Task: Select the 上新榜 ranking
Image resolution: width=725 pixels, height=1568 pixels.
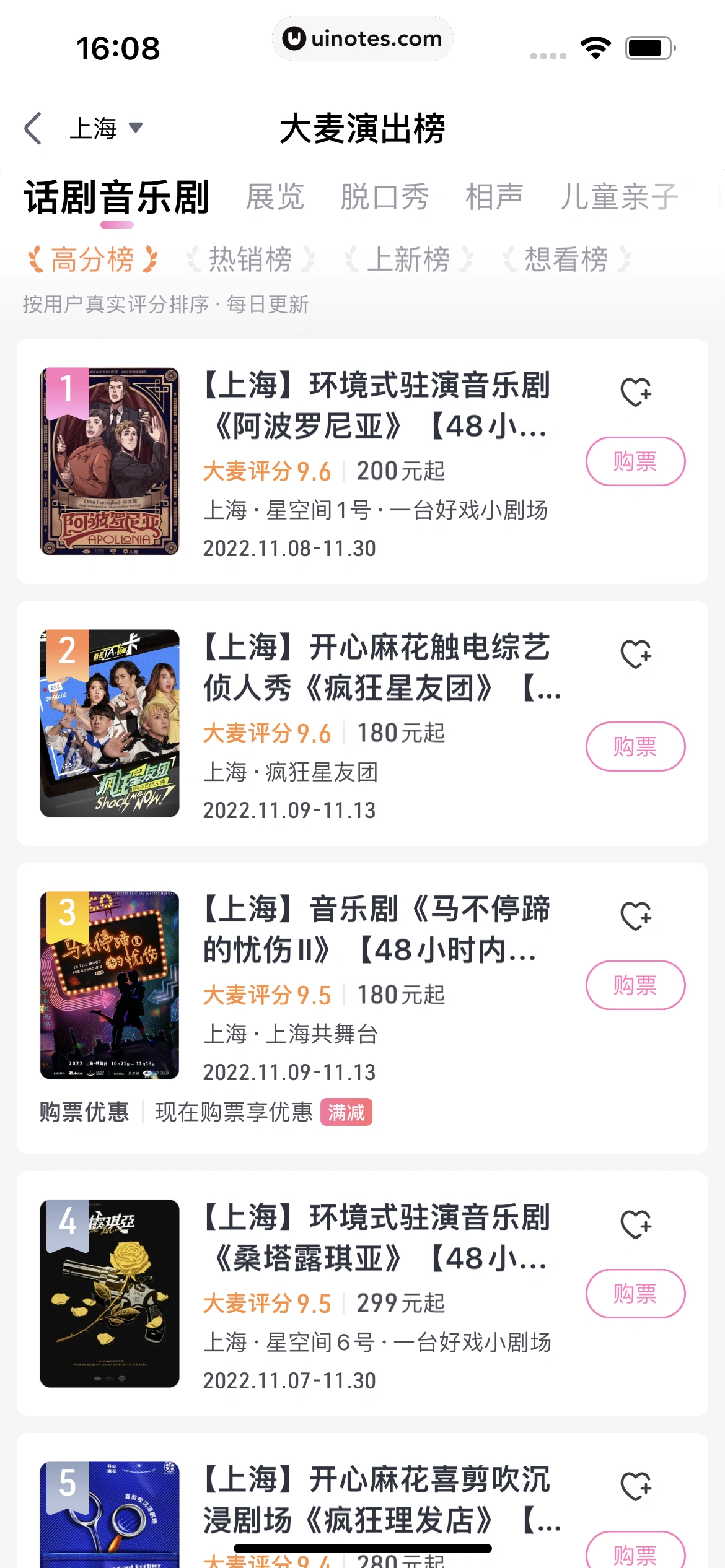Action: [x=408, y=259]
